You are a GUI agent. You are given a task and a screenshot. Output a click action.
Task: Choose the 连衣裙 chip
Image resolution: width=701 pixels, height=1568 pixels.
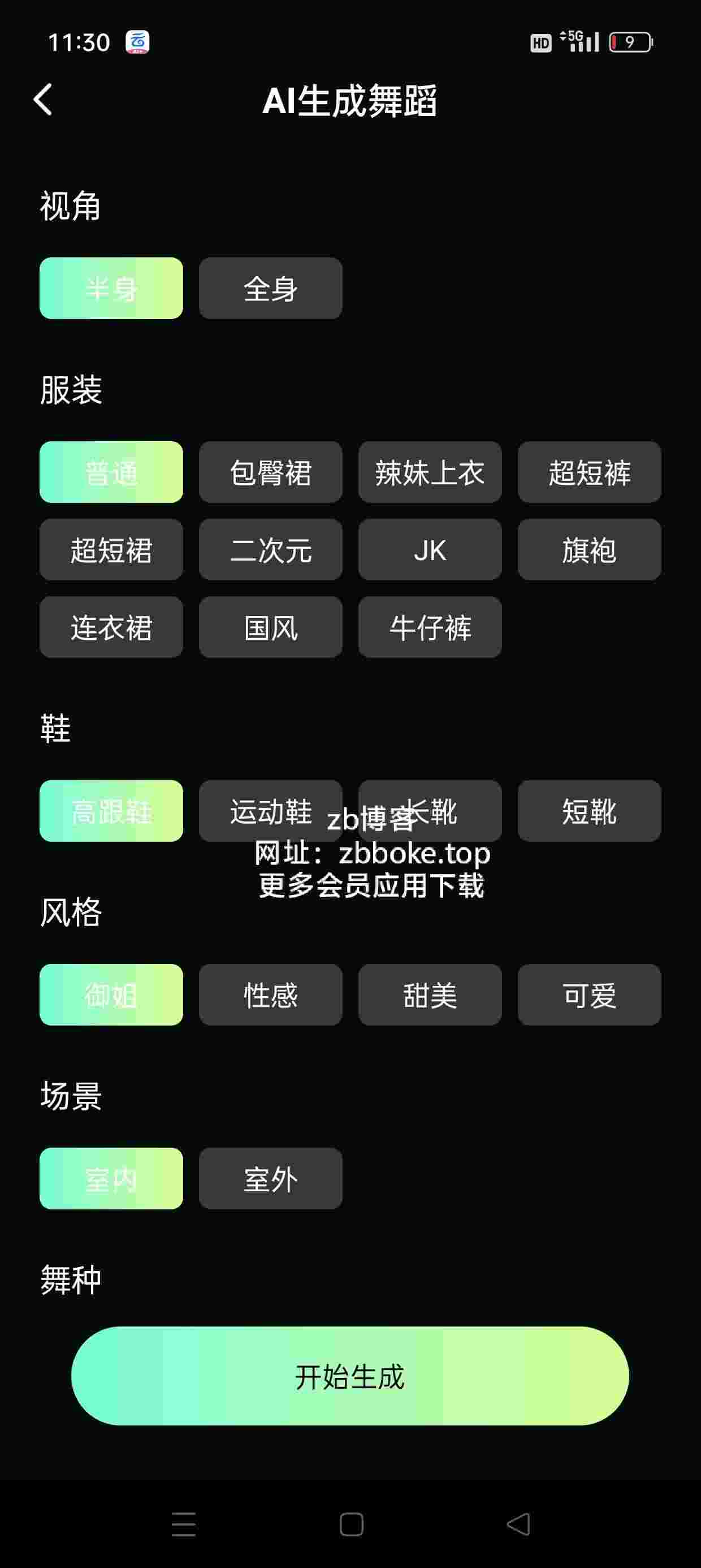(111, 627)
